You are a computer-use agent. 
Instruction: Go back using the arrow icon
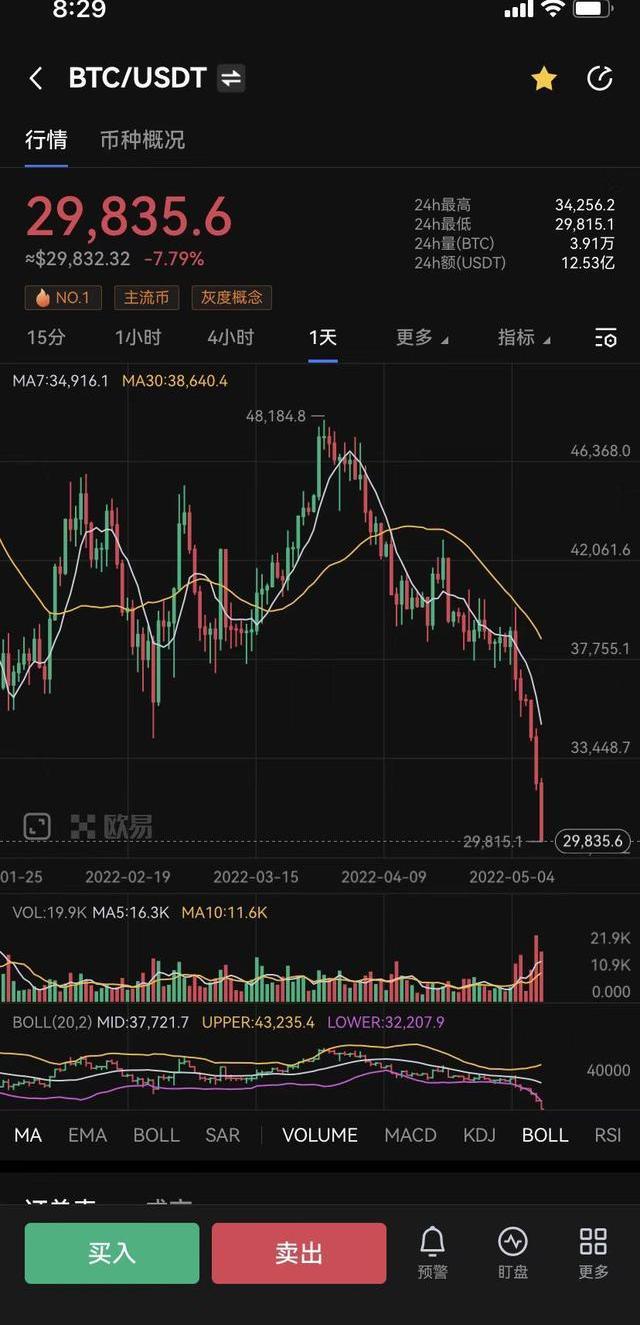(x=36, y=79)
